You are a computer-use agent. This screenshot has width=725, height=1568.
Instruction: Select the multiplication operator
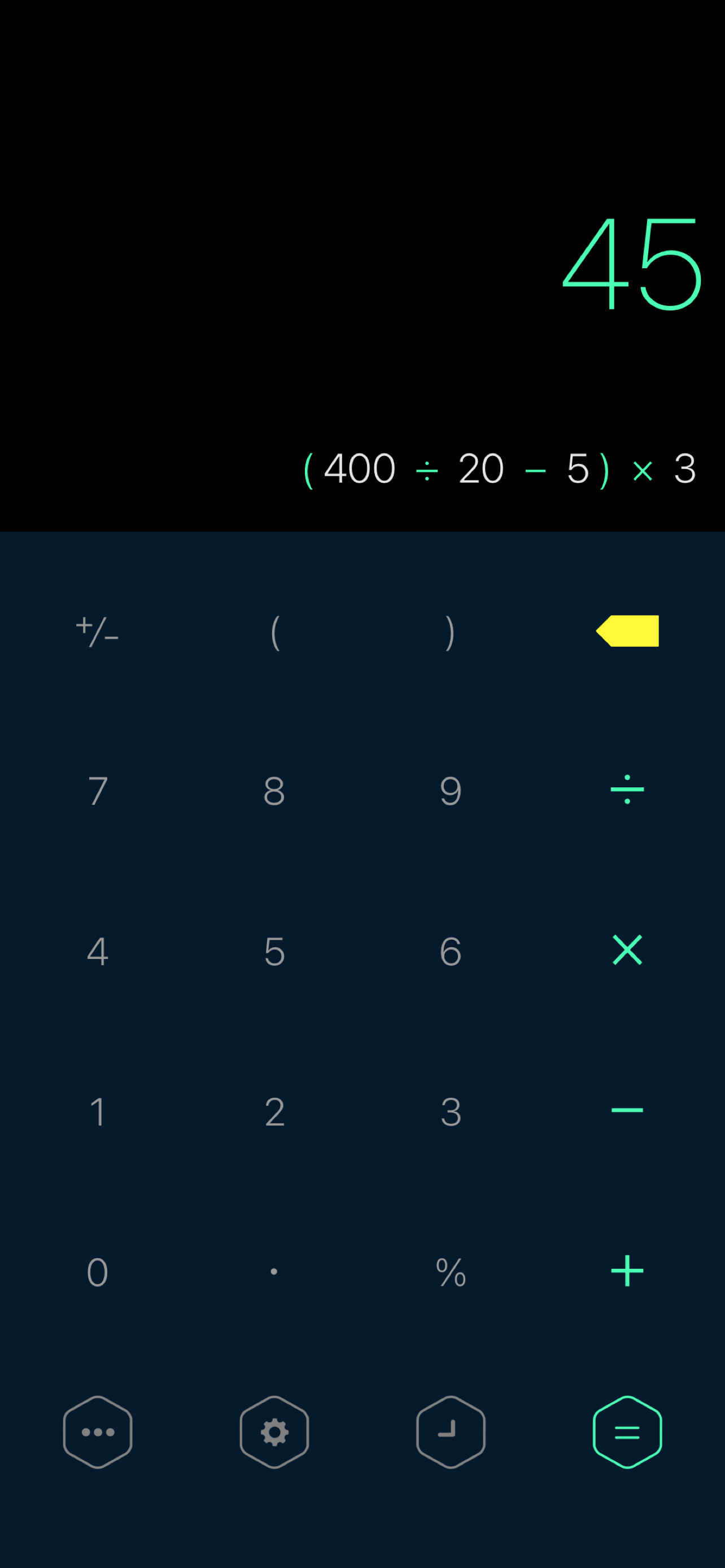[627, 950]
